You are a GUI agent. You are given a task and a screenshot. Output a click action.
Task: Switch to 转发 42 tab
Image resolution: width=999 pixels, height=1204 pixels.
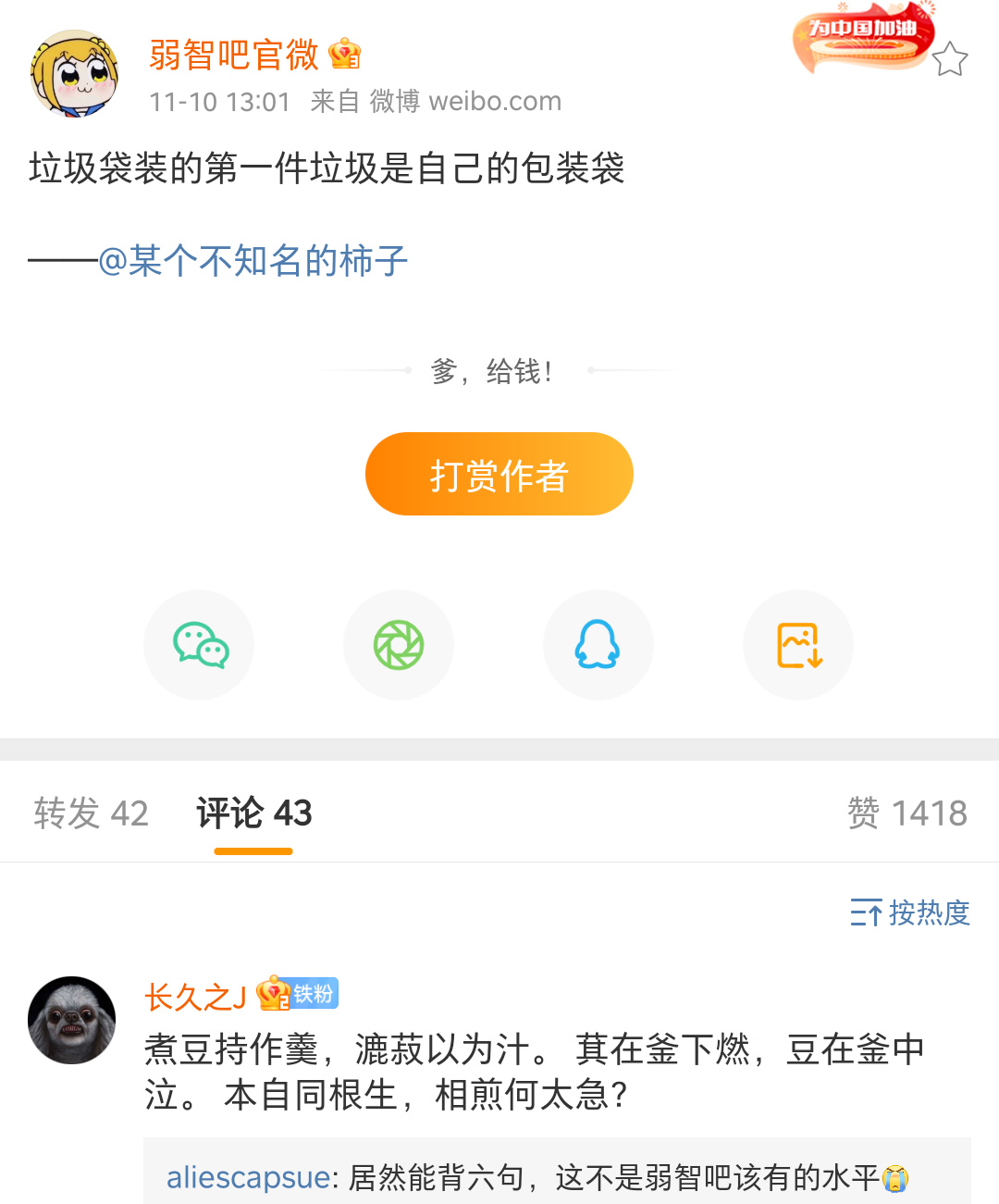(x=91, y=813)
